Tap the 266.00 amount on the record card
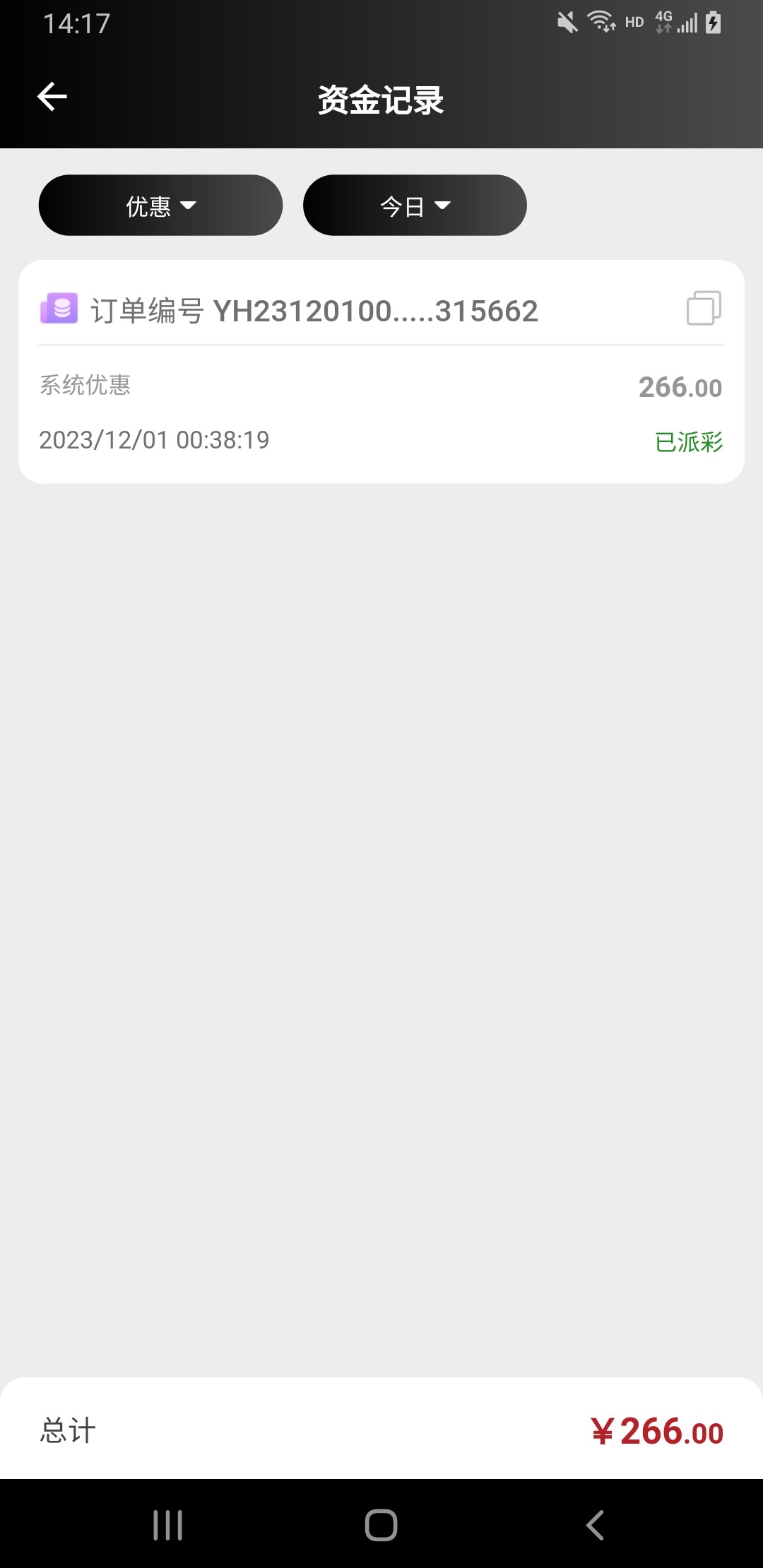Screen dimensions: 763x1568 679,386
